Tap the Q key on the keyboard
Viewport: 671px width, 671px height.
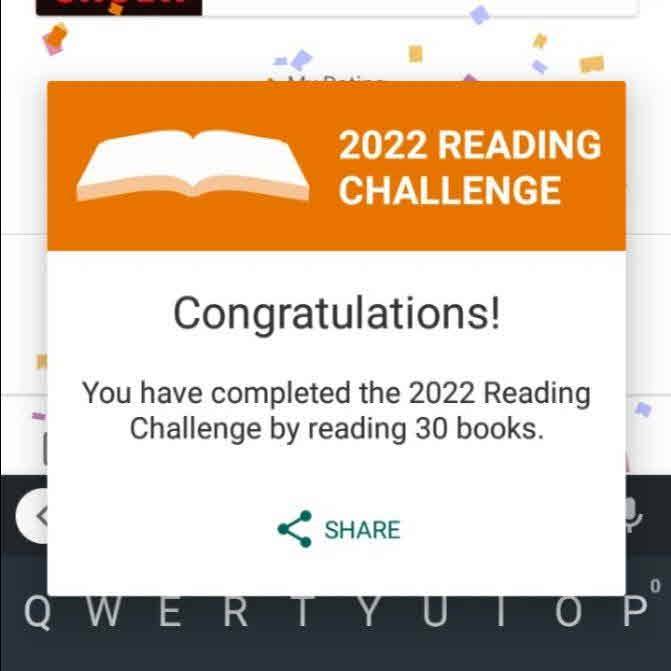36,614
